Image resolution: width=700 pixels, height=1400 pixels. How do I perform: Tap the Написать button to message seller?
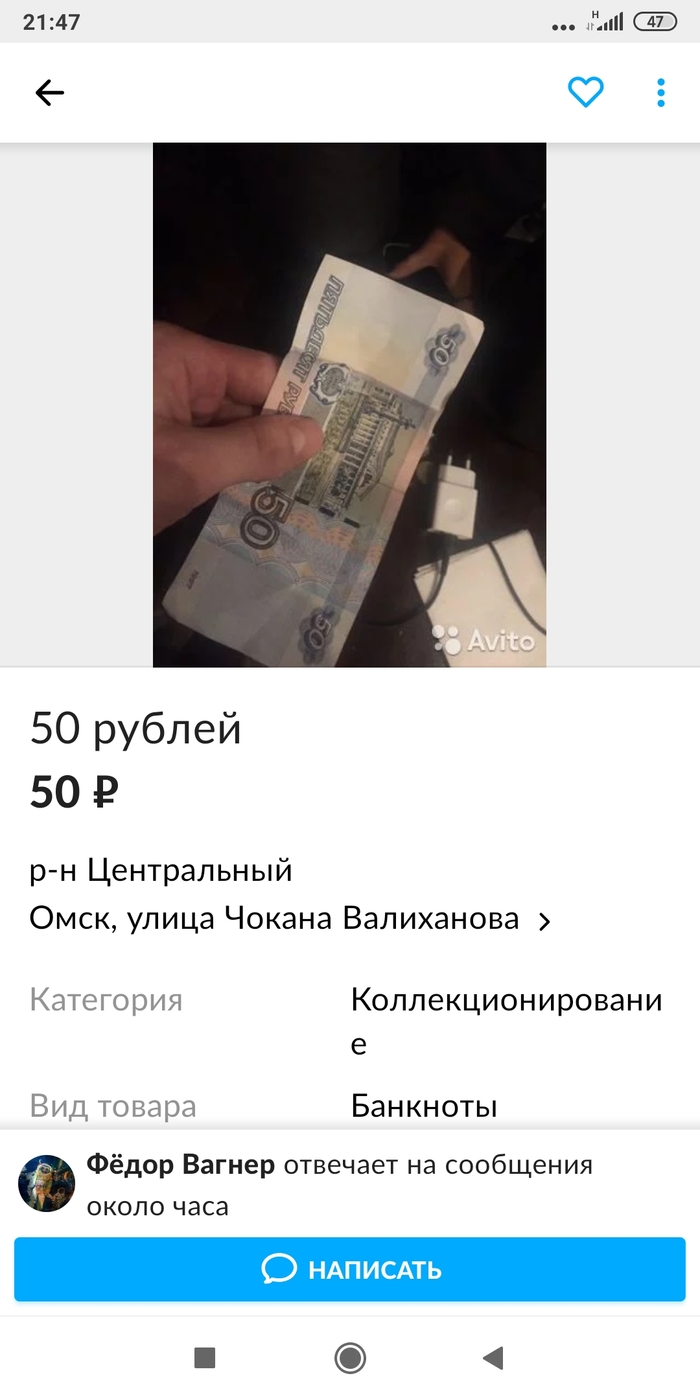tap(350, 1270)
